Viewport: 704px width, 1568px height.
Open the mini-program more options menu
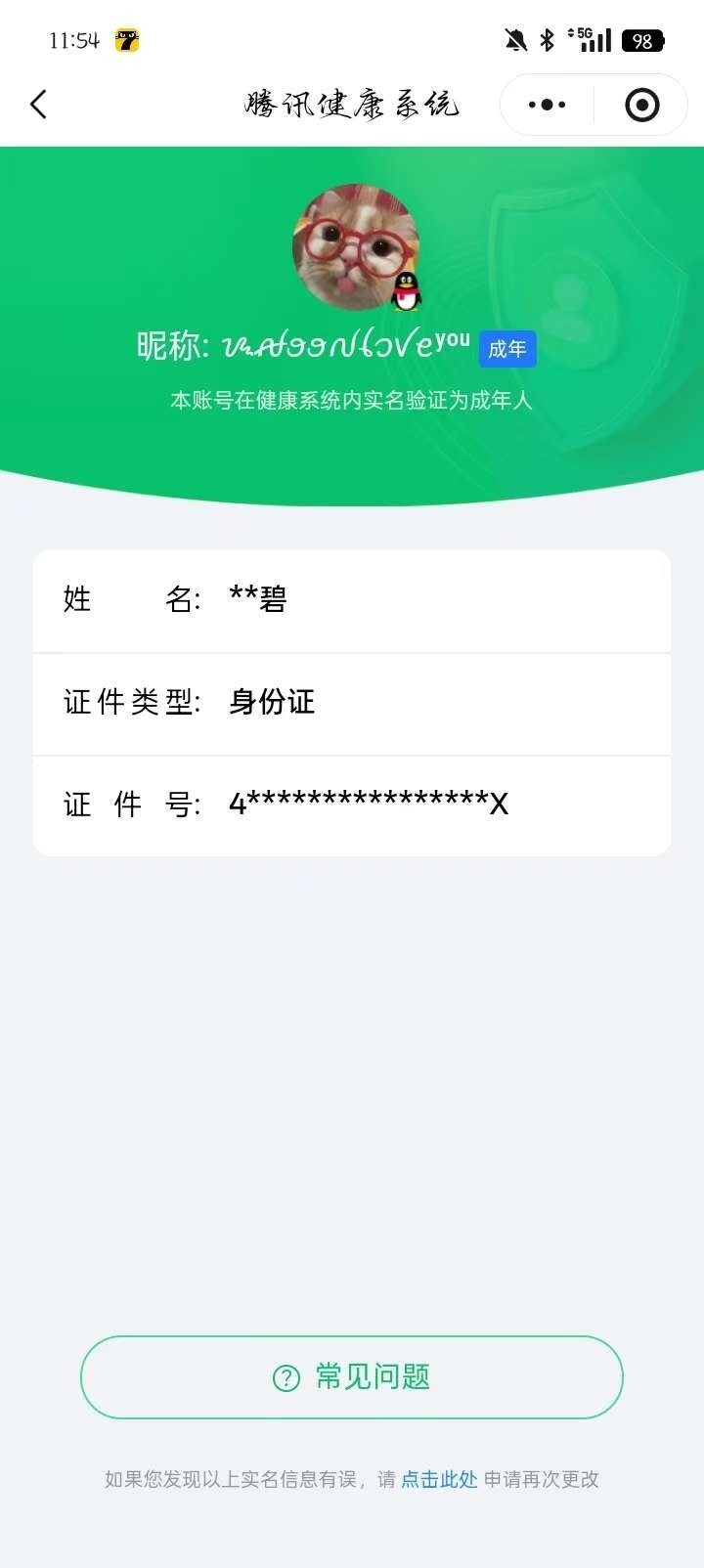coord(544,104)
